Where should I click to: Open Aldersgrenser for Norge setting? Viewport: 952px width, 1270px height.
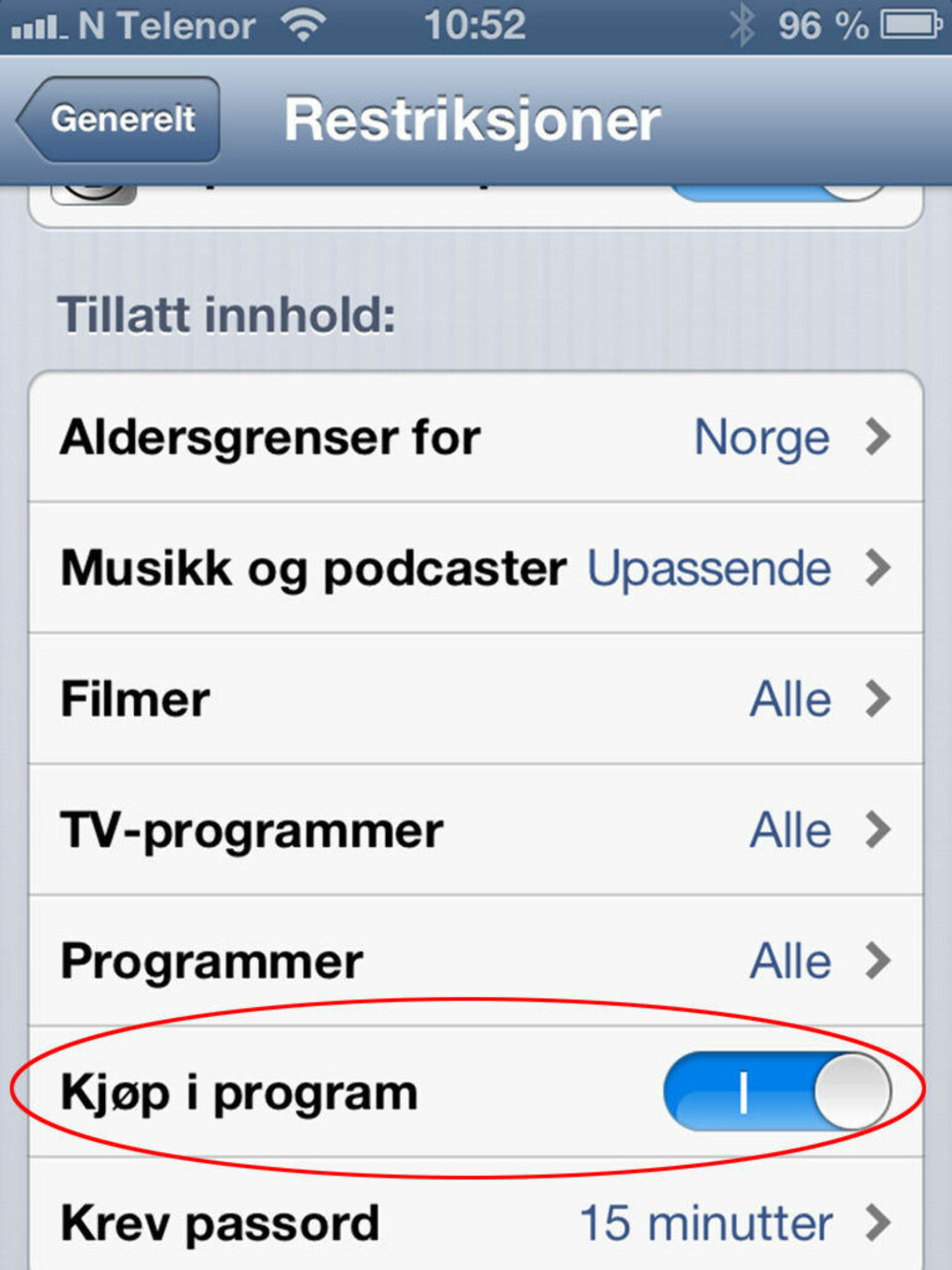(476, 438)
